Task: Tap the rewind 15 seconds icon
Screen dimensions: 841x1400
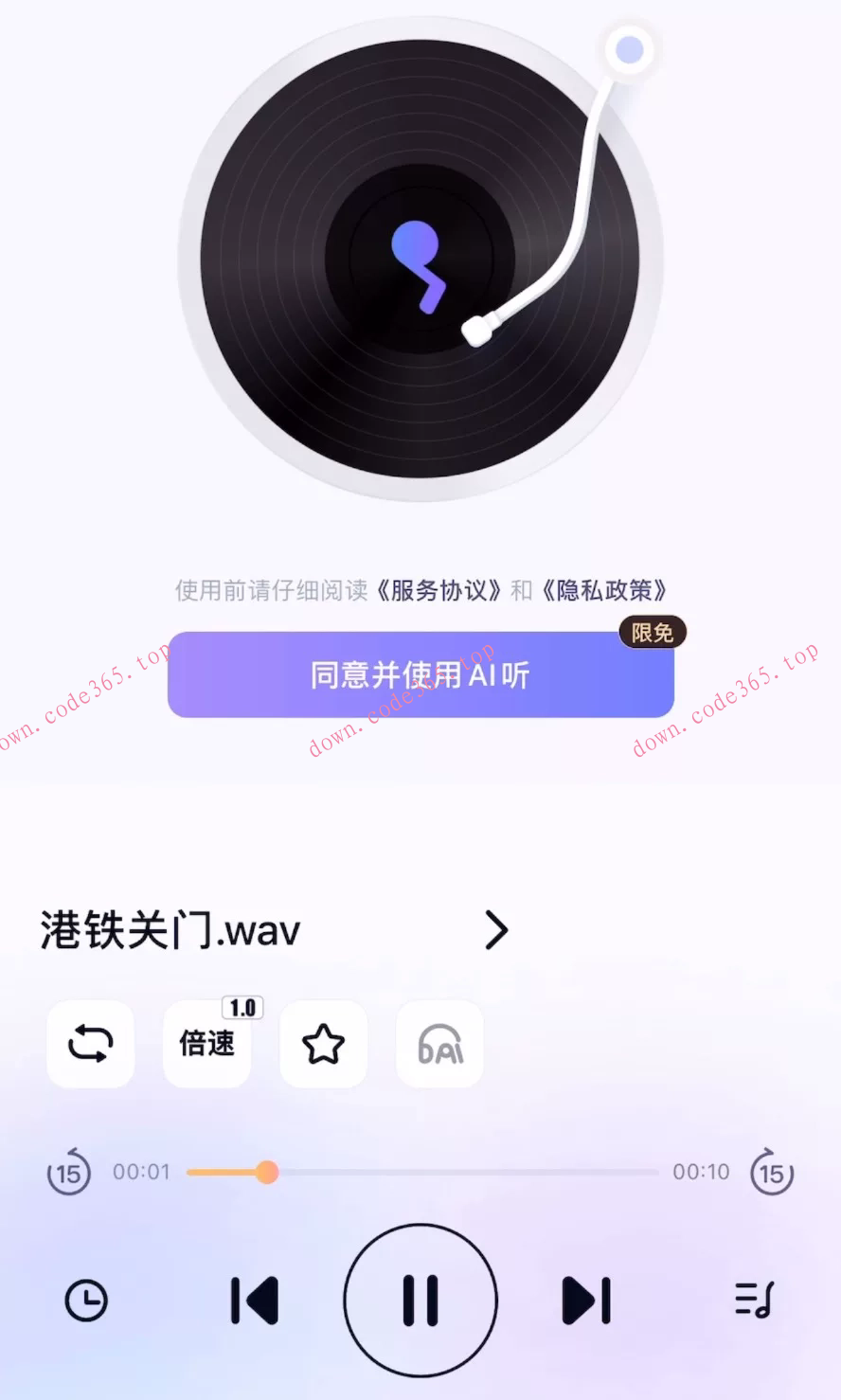Action: [x=68, y=1172]
